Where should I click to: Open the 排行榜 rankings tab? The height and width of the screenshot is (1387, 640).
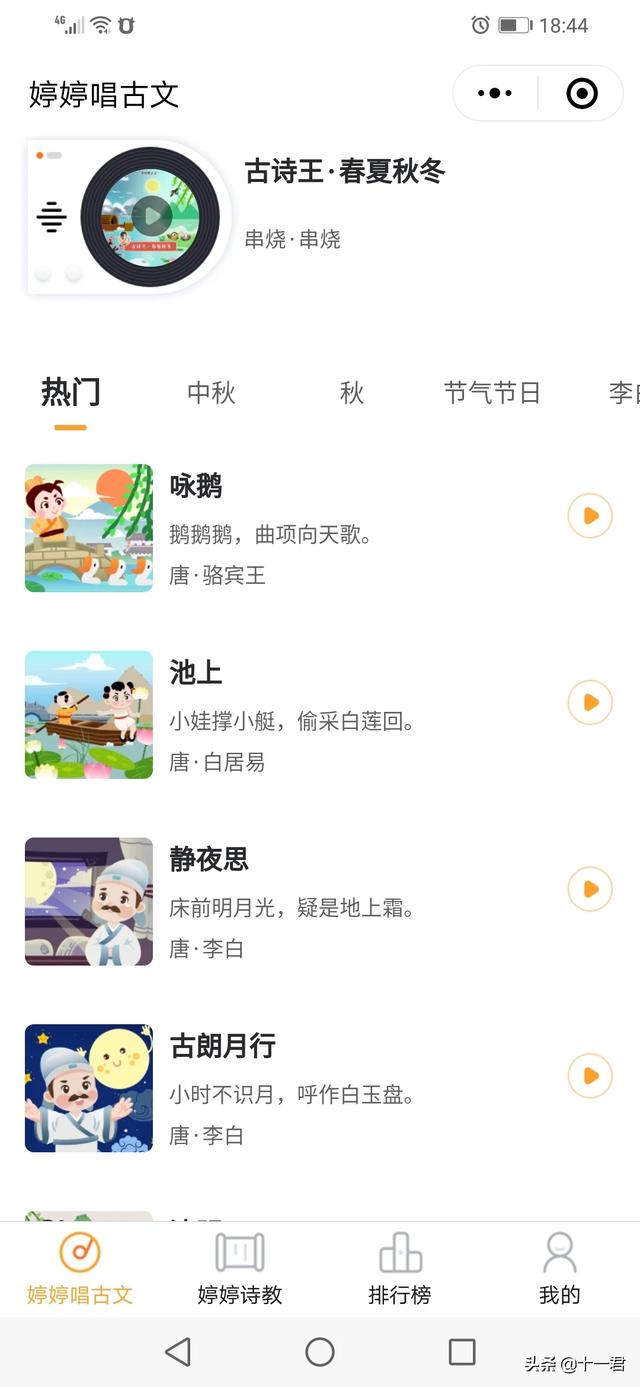[400, 1269]
